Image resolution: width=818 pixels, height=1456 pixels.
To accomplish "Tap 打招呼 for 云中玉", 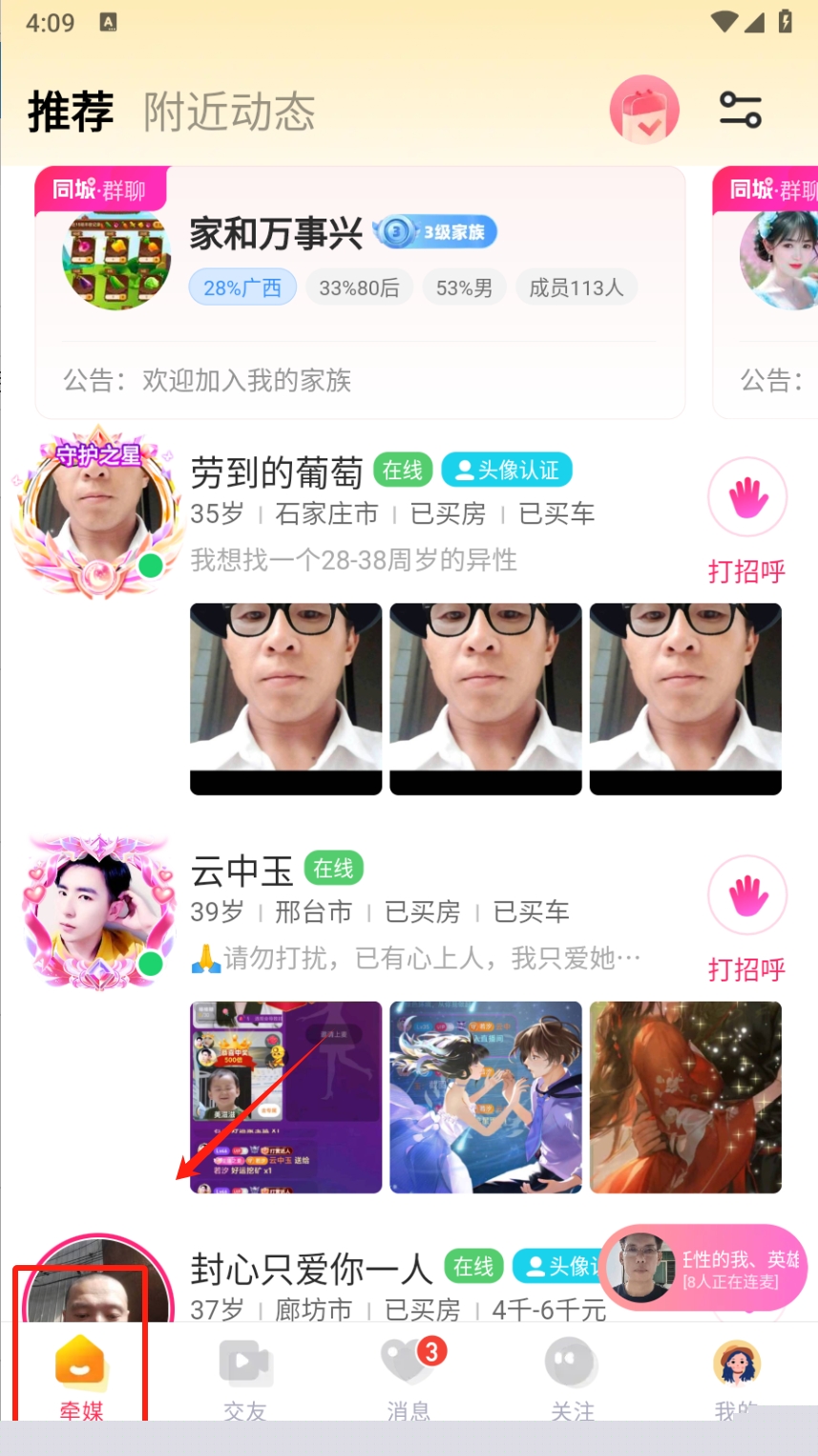I will 746,918.
